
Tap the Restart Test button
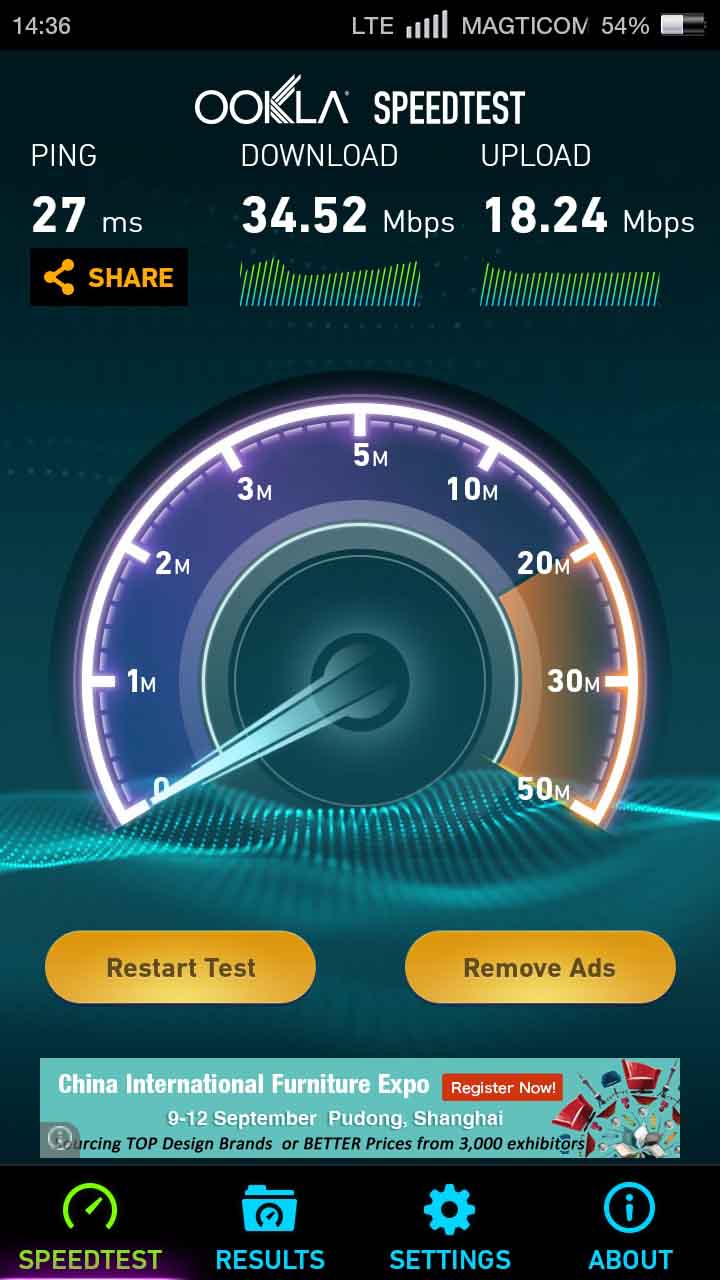coord(181,967)
